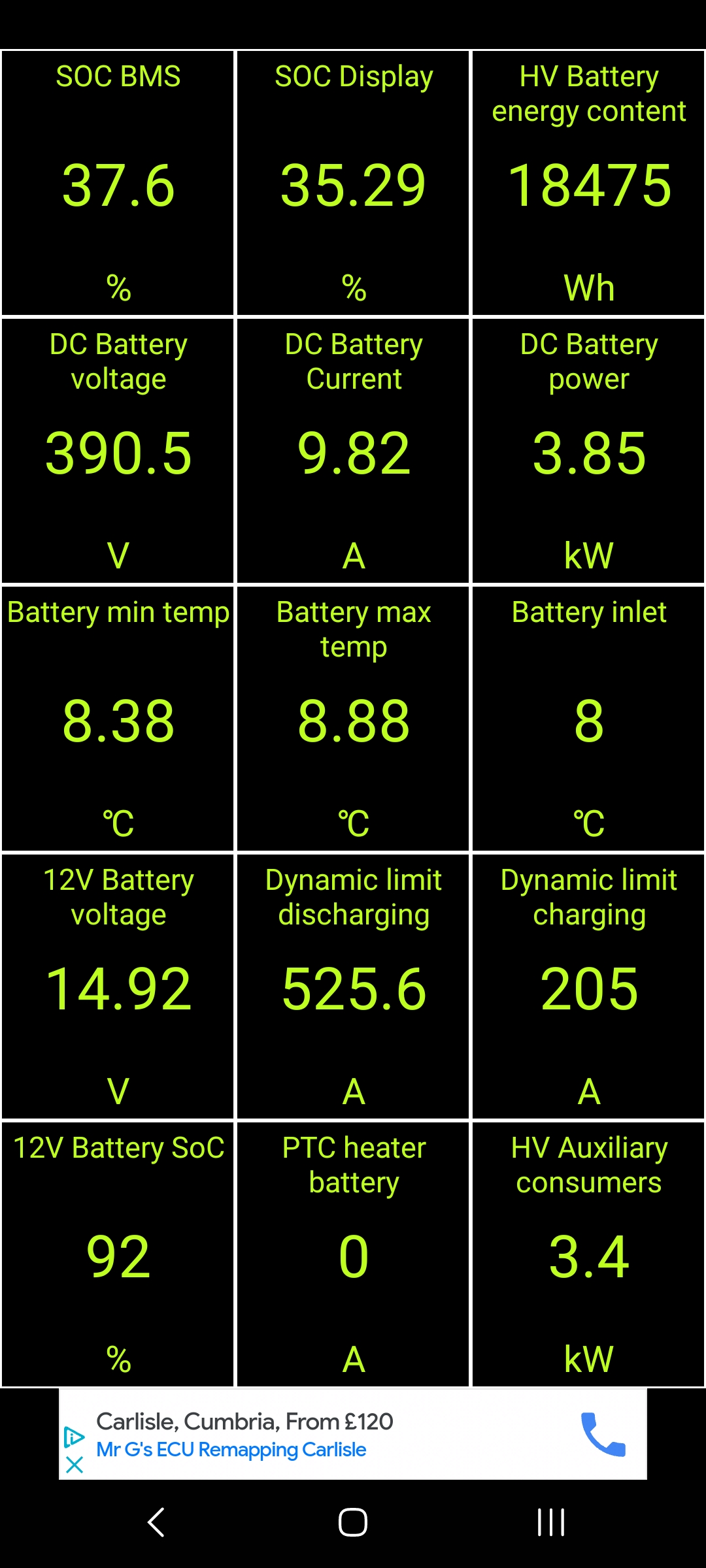
Task: Open the recent apps view
Action: click(x=551, y=1522)
